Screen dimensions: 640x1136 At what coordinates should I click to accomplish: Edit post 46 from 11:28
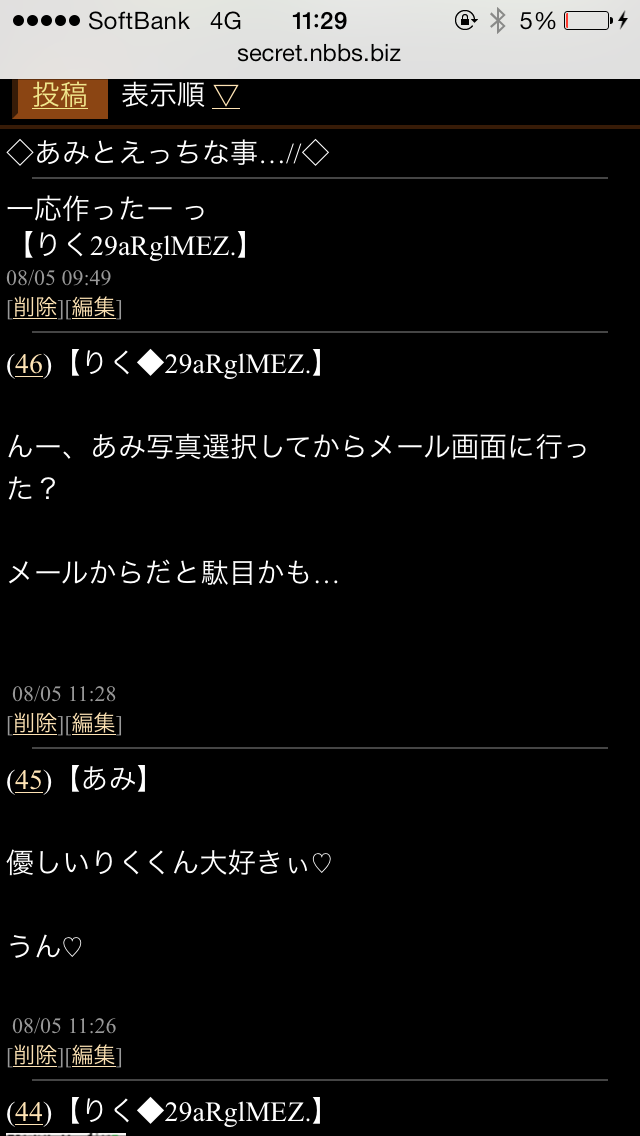(x=94, y=723)
